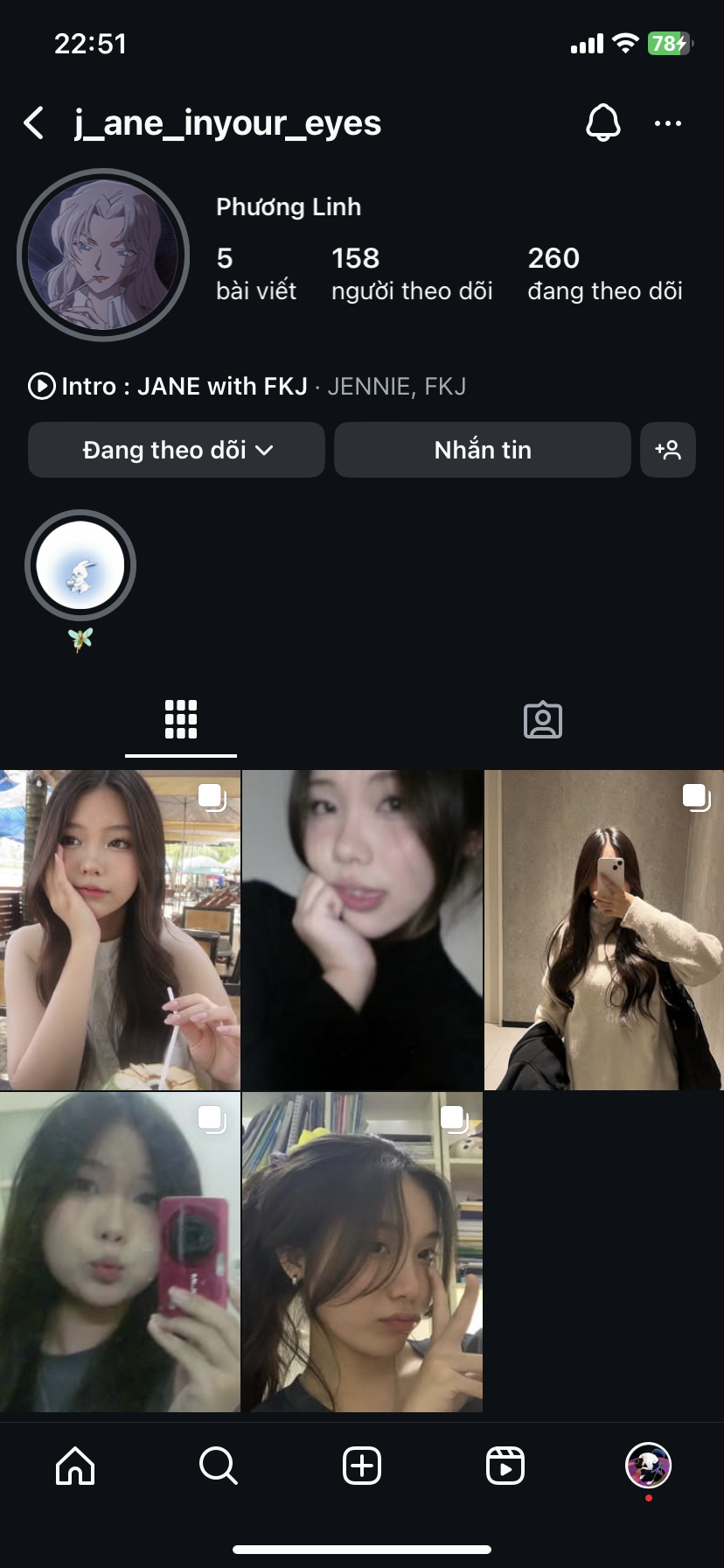Screen dimensions: 724x1568
Task: Expand the Đang theo dõi dropdown
Action: 177,450
